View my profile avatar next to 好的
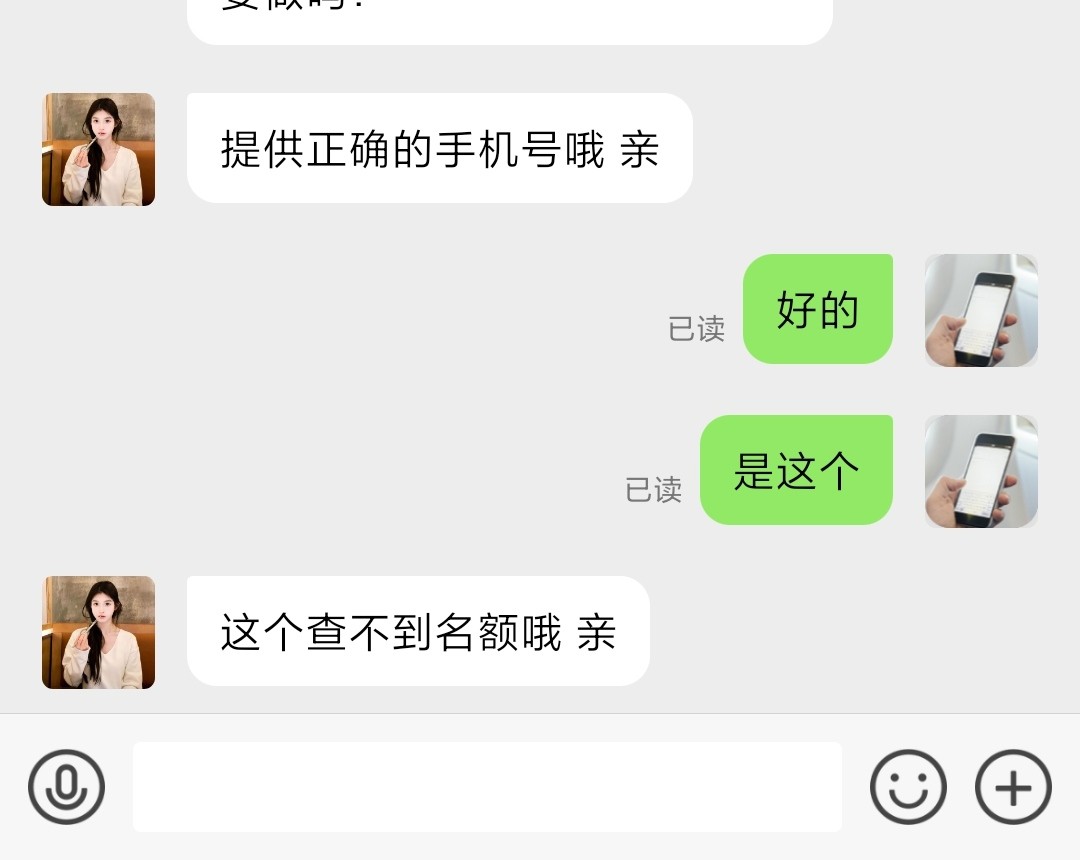Screen dimensions: 1080x860 coord(981,310)
